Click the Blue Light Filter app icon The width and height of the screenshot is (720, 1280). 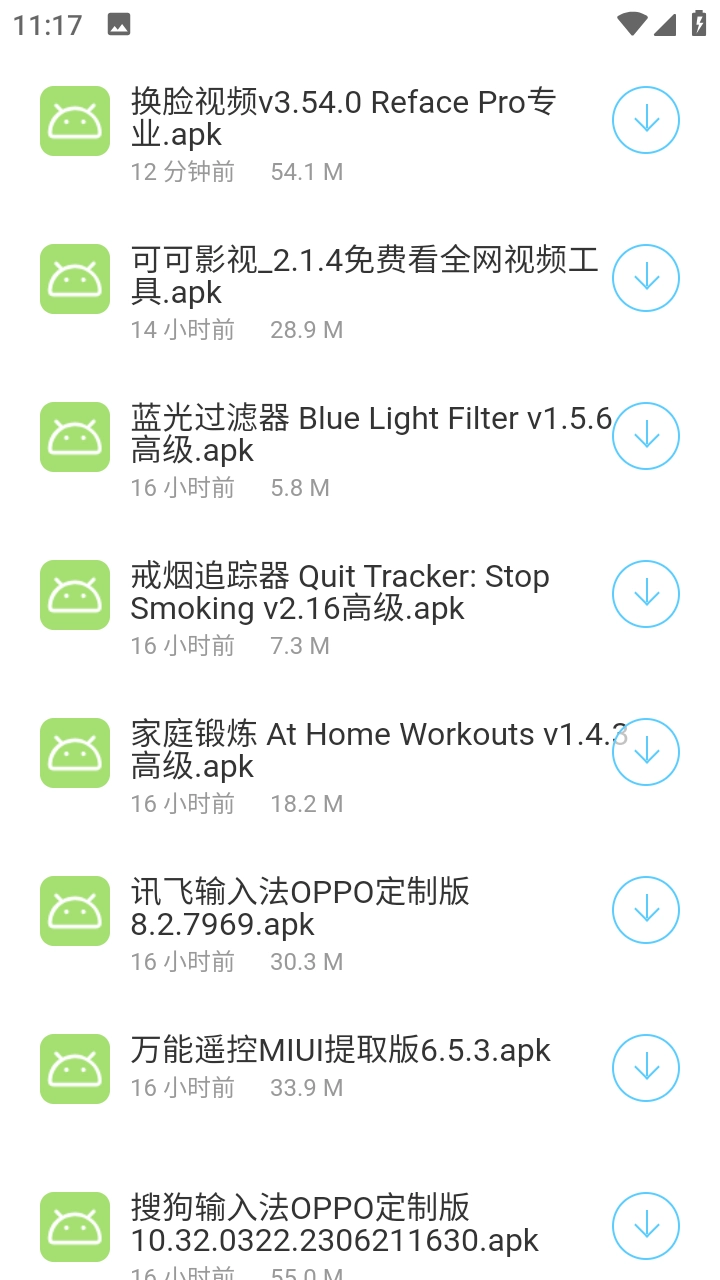point(74,436)
